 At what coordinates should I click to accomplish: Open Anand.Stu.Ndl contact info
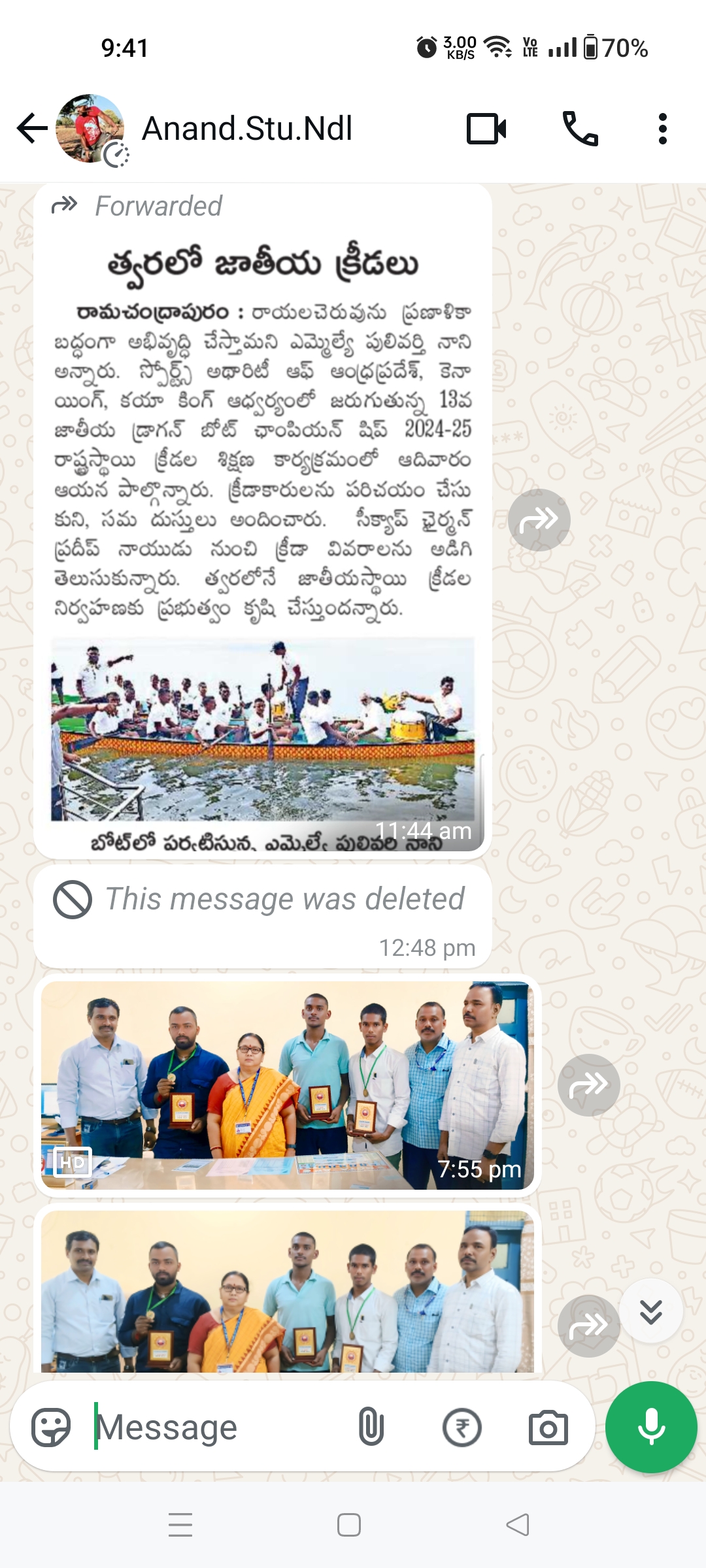(247, 128)
